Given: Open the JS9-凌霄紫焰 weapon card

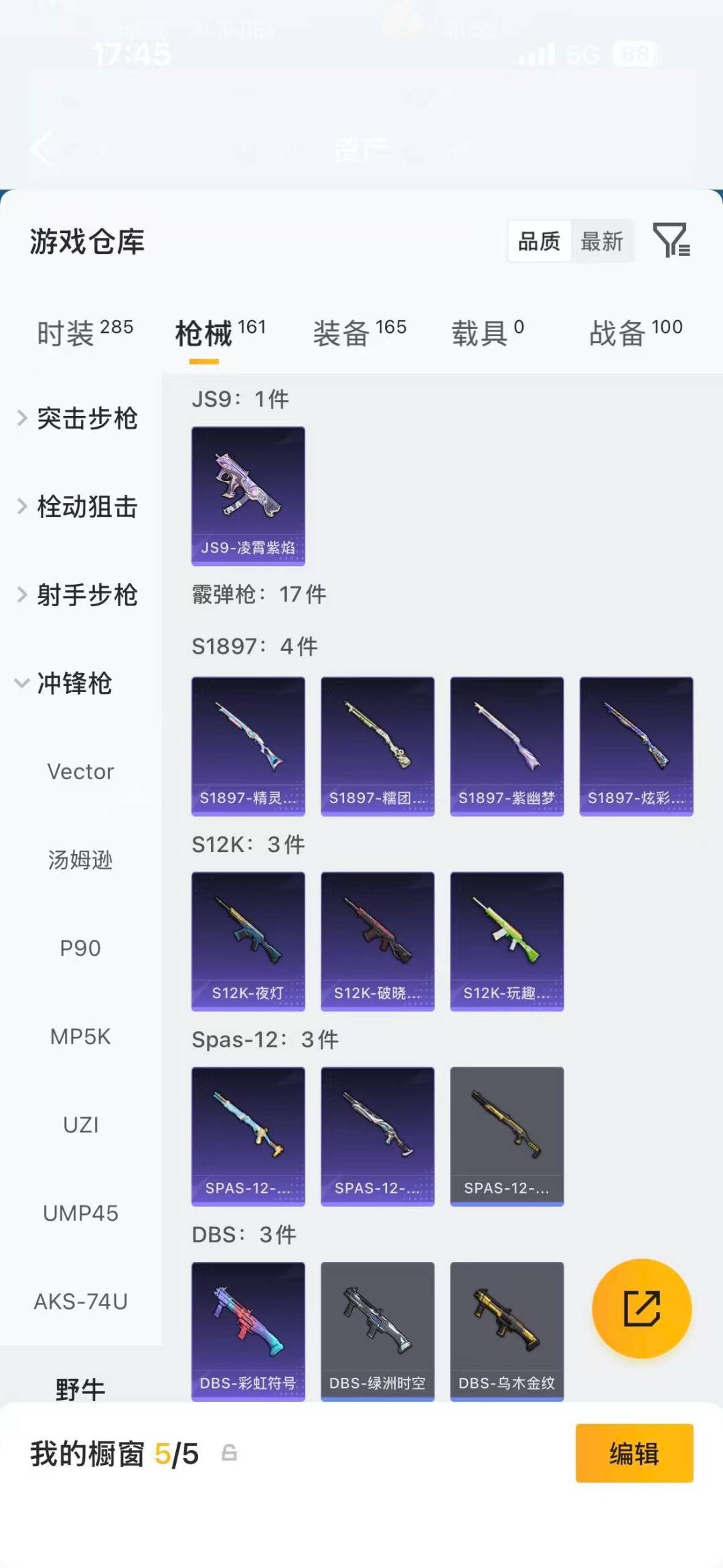Looking at the screenshot, I should pos(248,496).
